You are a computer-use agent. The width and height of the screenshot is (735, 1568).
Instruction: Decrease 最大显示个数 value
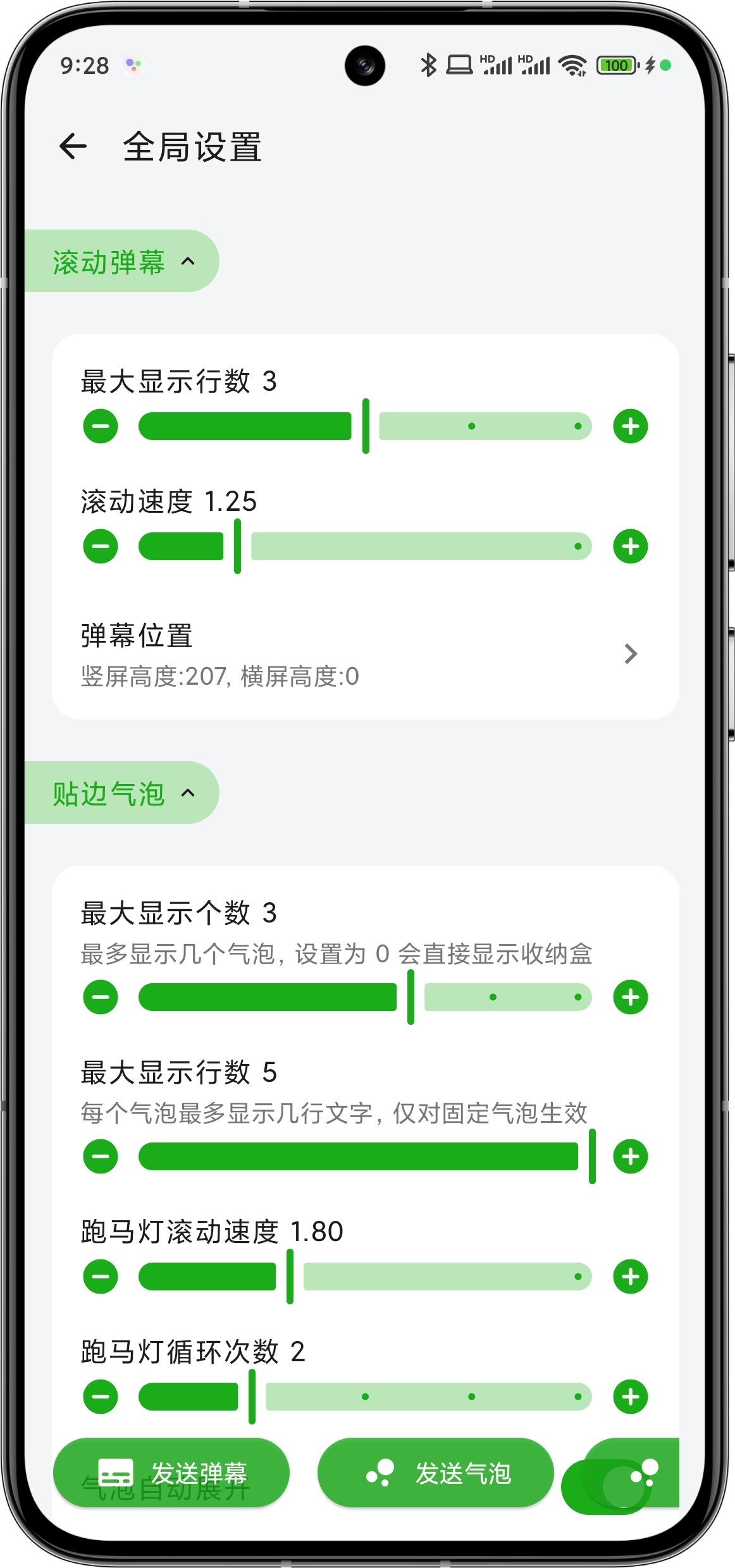click(101, 997)
